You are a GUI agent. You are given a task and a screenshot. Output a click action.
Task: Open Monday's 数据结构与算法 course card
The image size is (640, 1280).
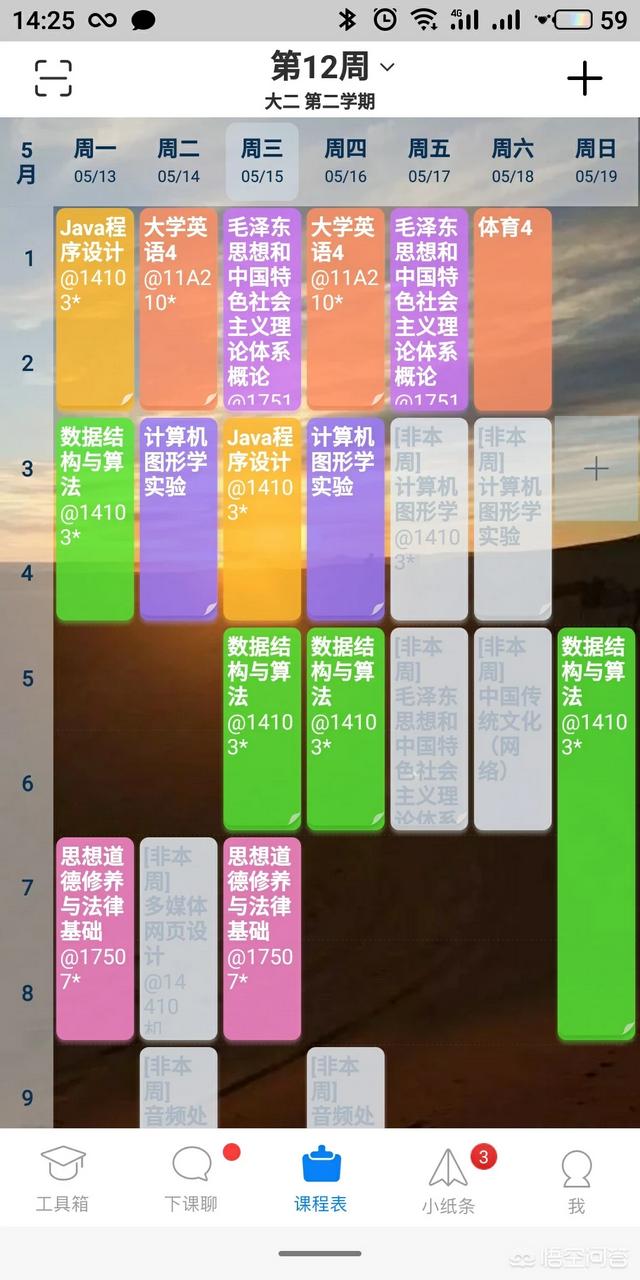pos(95,518)
